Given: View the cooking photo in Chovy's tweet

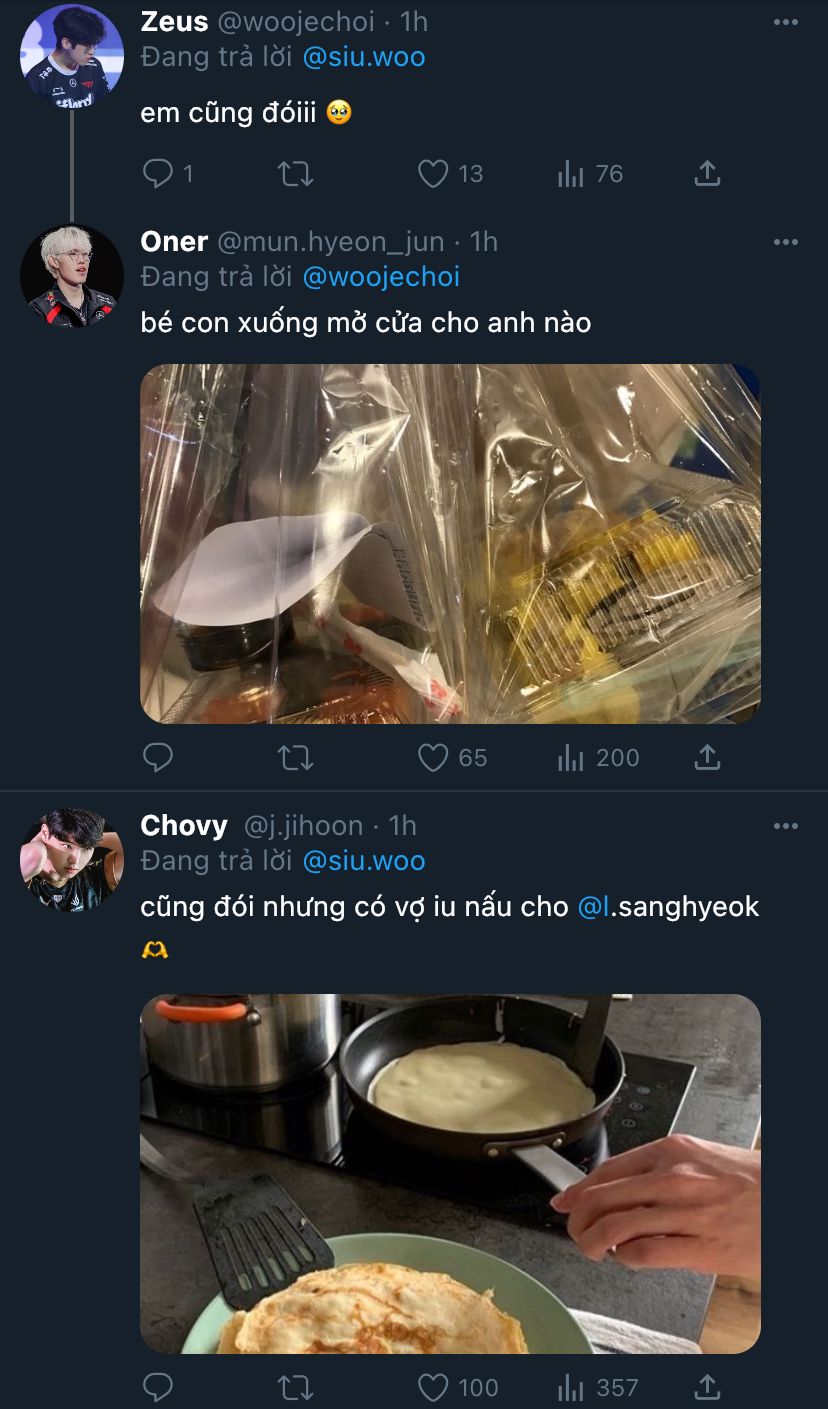Looking at the screenshot, I should (x=450, y=1173).
